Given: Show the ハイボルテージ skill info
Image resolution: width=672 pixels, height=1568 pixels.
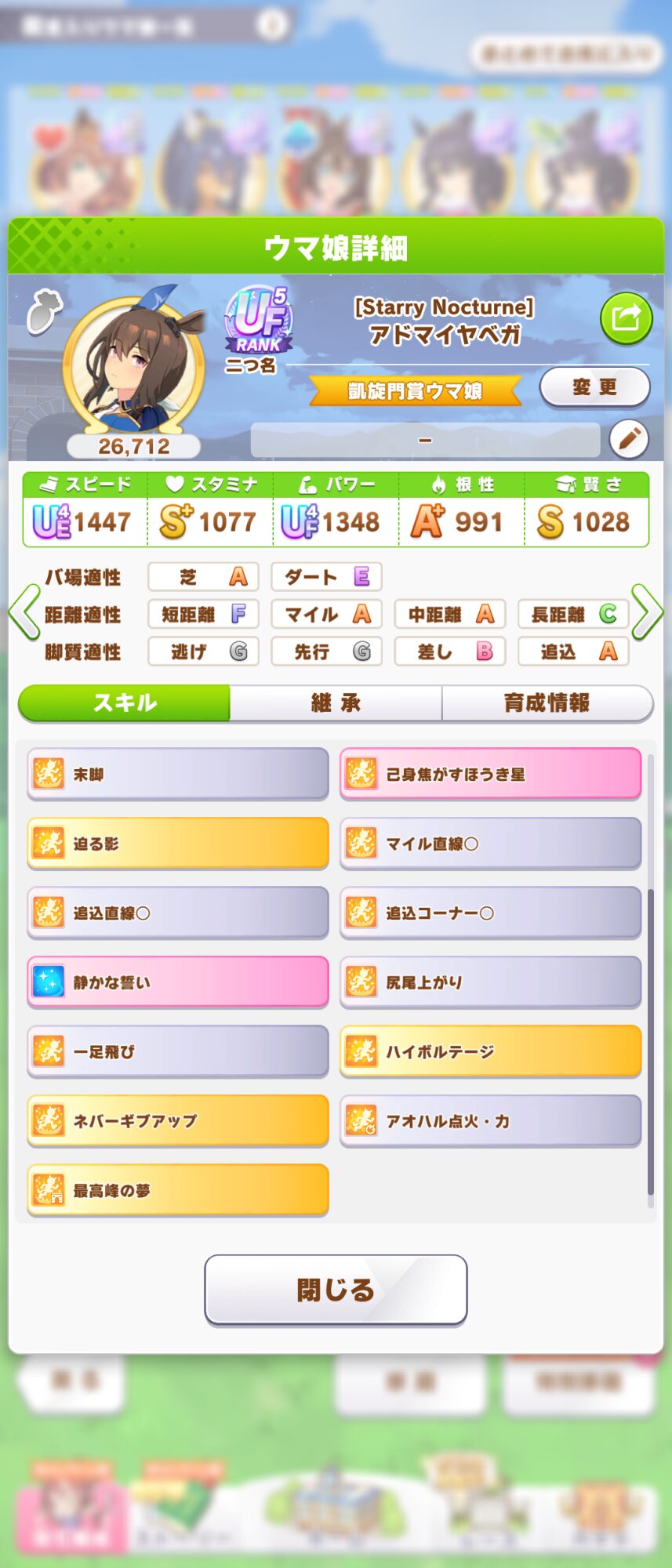Looking at the screenshot, I should point(490,1051).
